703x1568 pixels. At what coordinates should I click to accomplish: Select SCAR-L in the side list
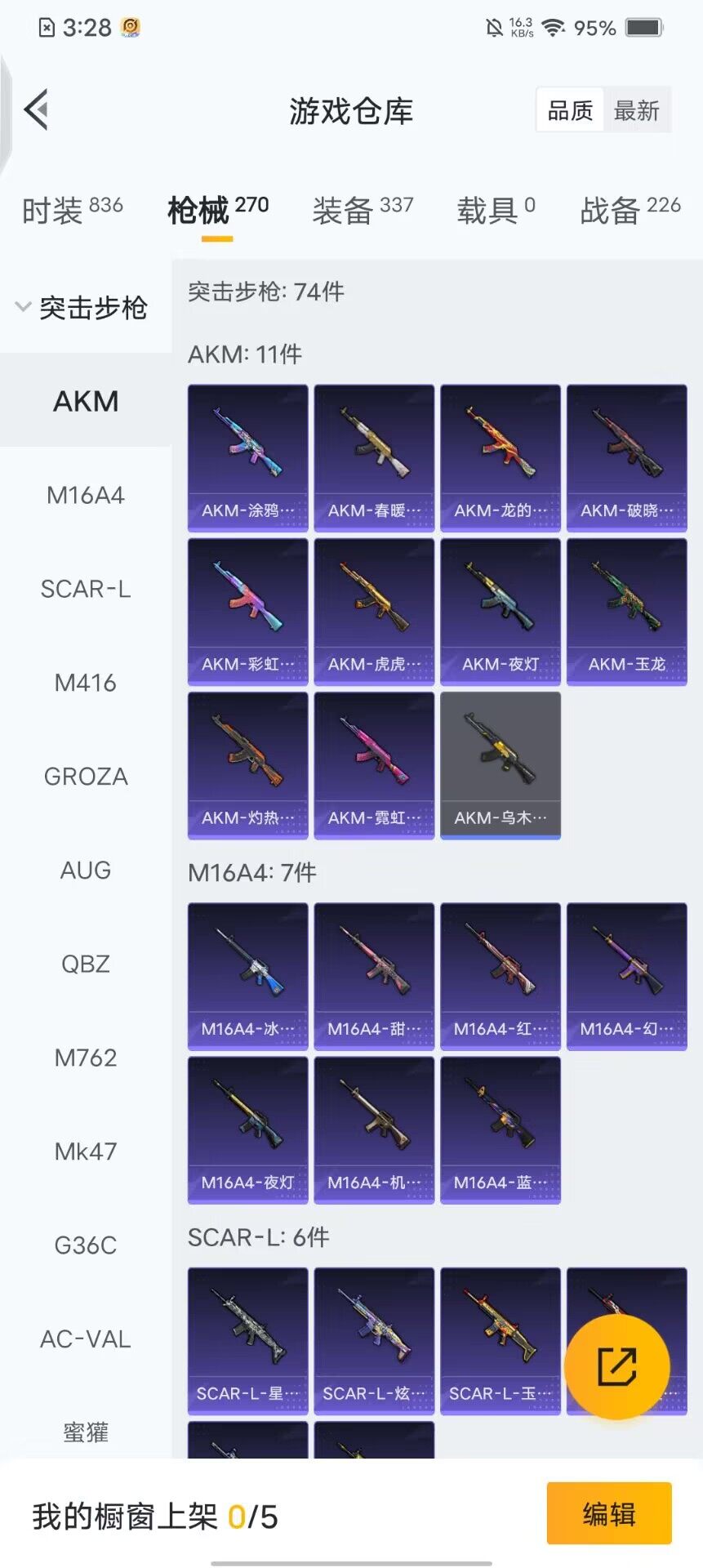tap(86, 589)
